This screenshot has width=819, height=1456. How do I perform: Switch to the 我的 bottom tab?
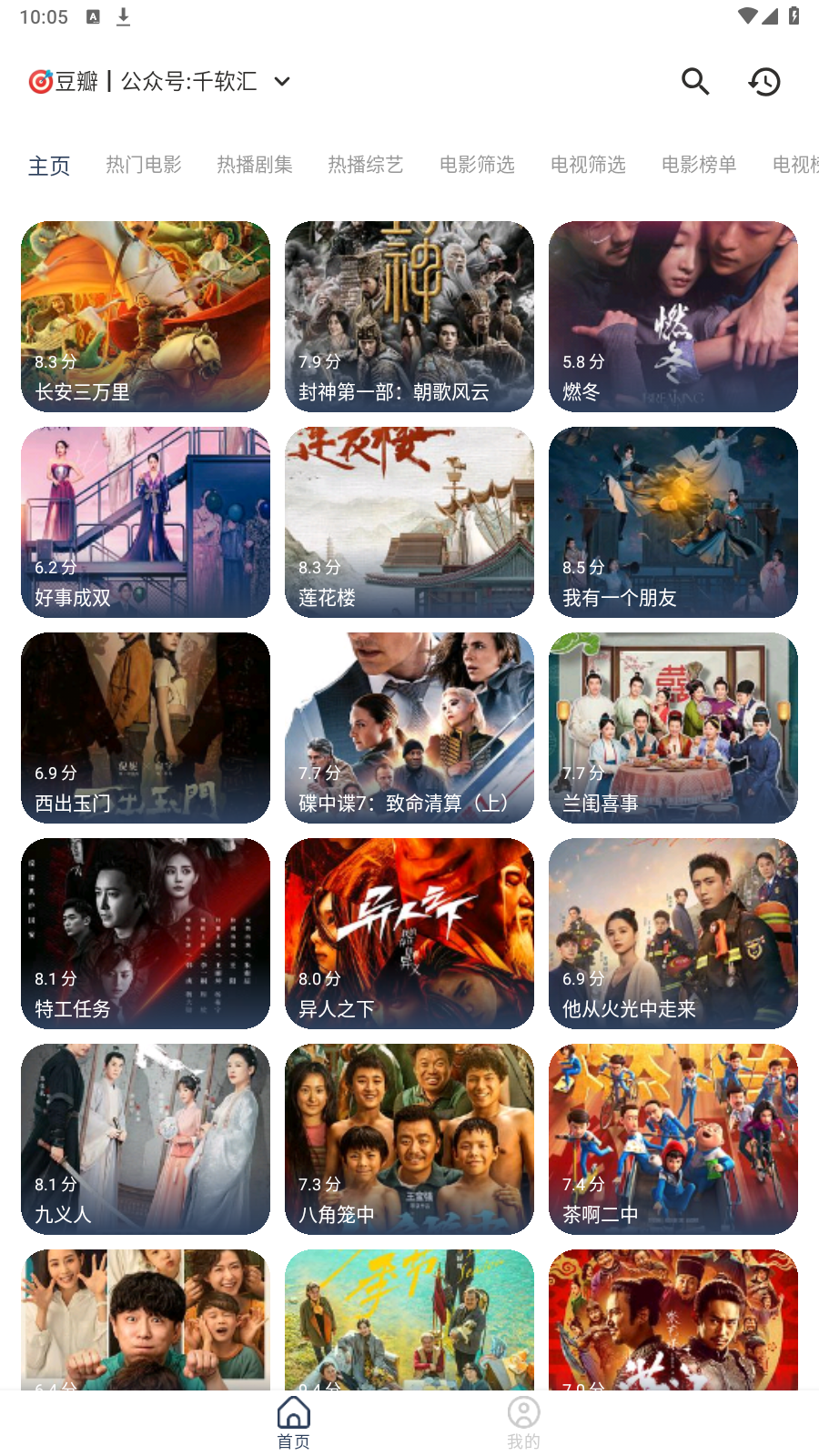(x=523, y=1423)
